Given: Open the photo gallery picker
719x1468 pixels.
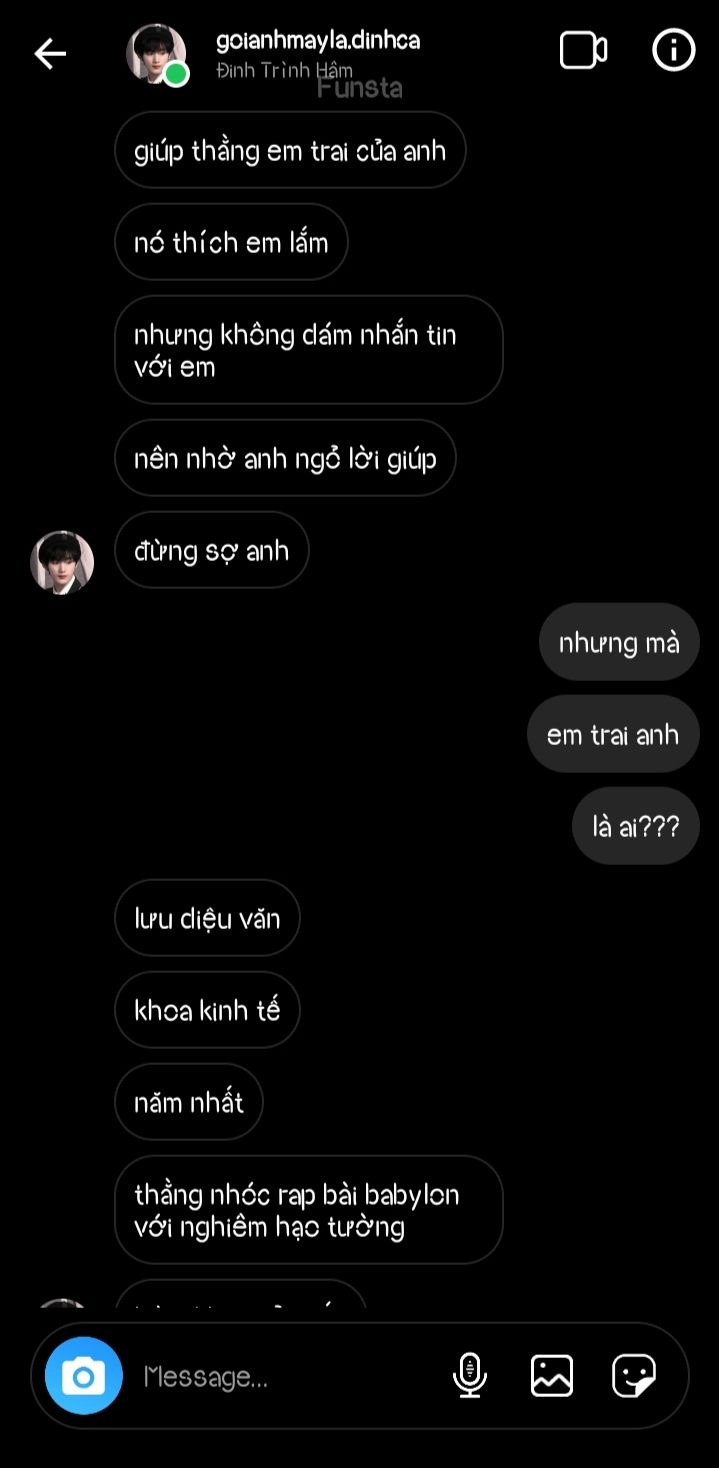Looking at the screenshot, I should coord(552,1375).
